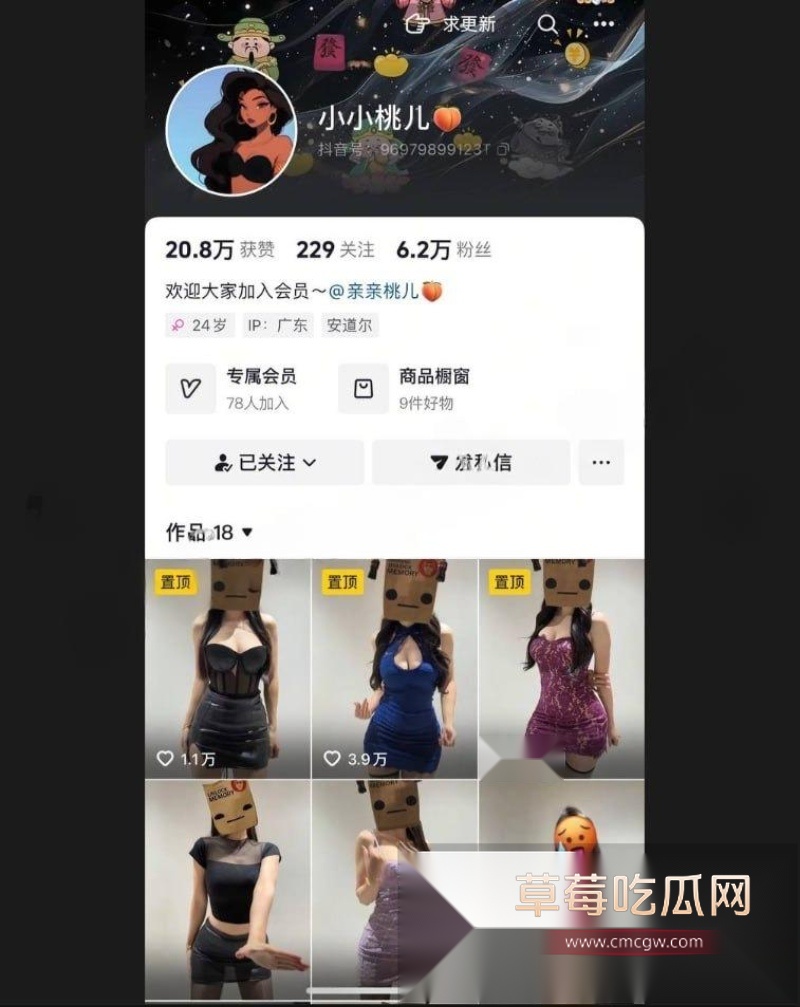This screenshot has width=800, height=1007.
Task: Tap the circular profile avatar picture
Action: coord(234,126)
